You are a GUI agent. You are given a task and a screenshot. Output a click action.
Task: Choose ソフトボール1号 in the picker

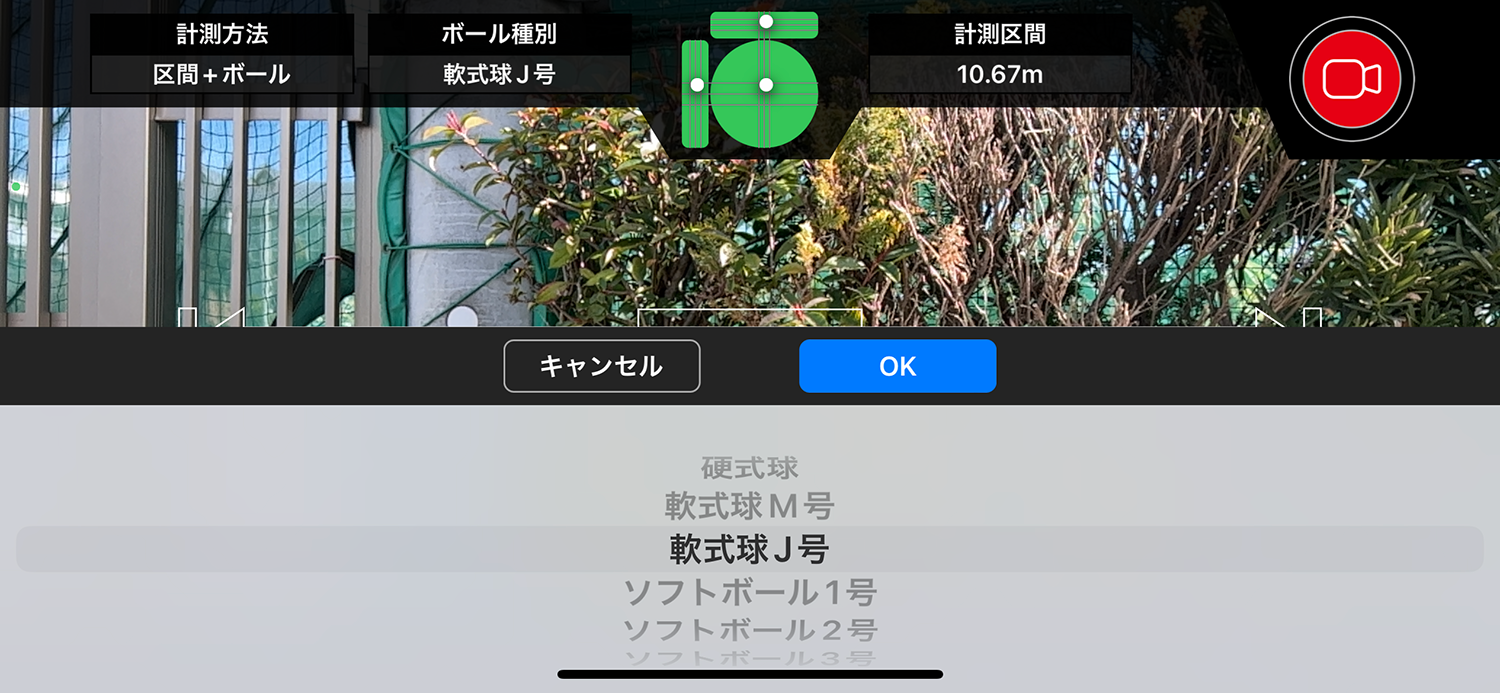coord(750,592)
